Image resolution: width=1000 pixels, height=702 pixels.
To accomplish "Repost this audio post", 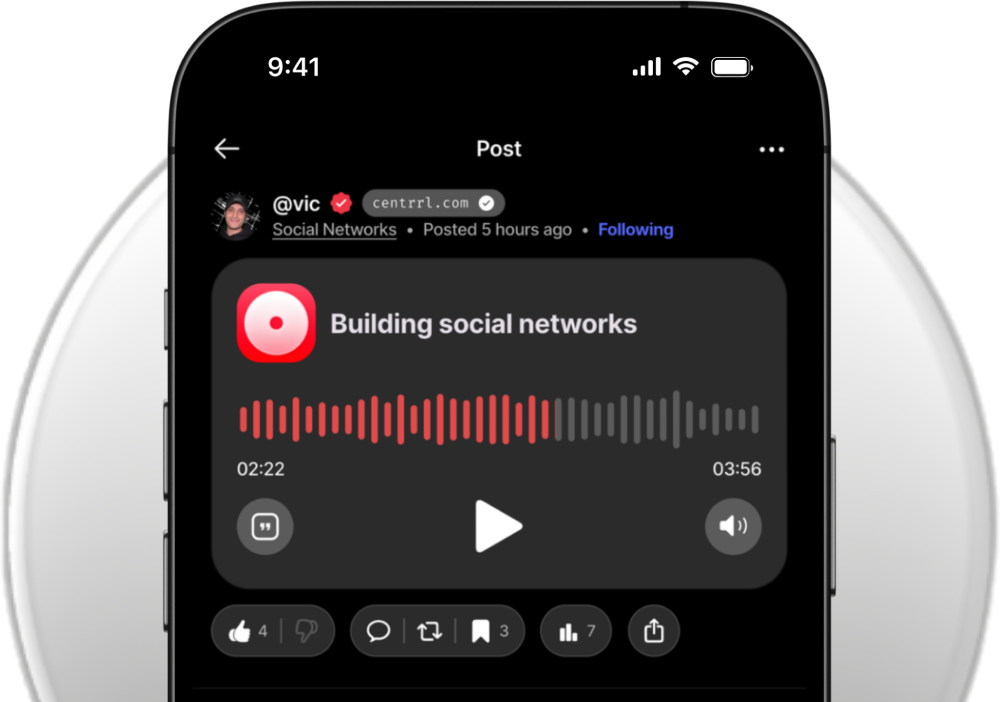I will (x=429, y=631).
